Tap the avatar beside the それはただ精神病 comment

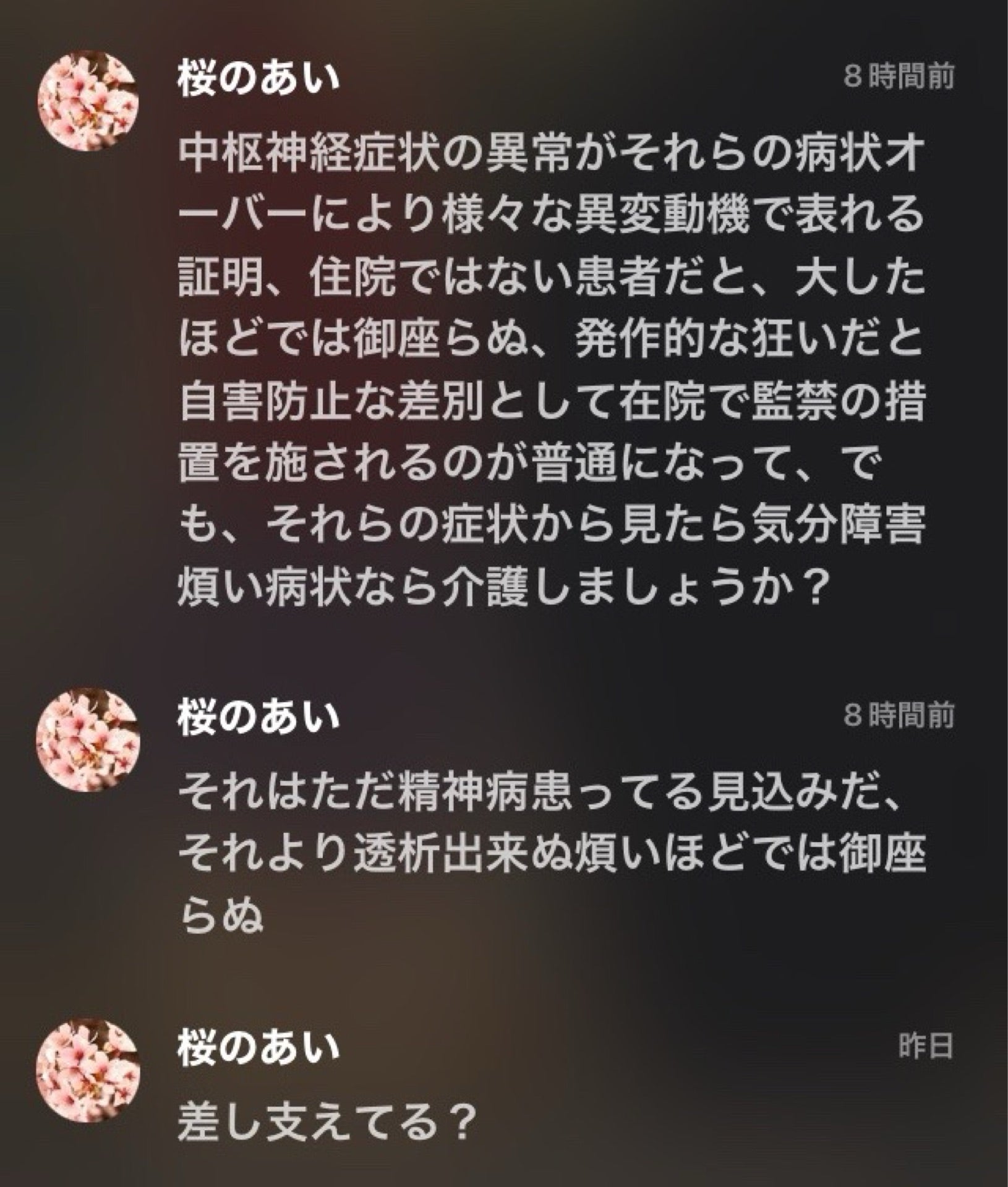pyautogui.click(x=88, y=736)
